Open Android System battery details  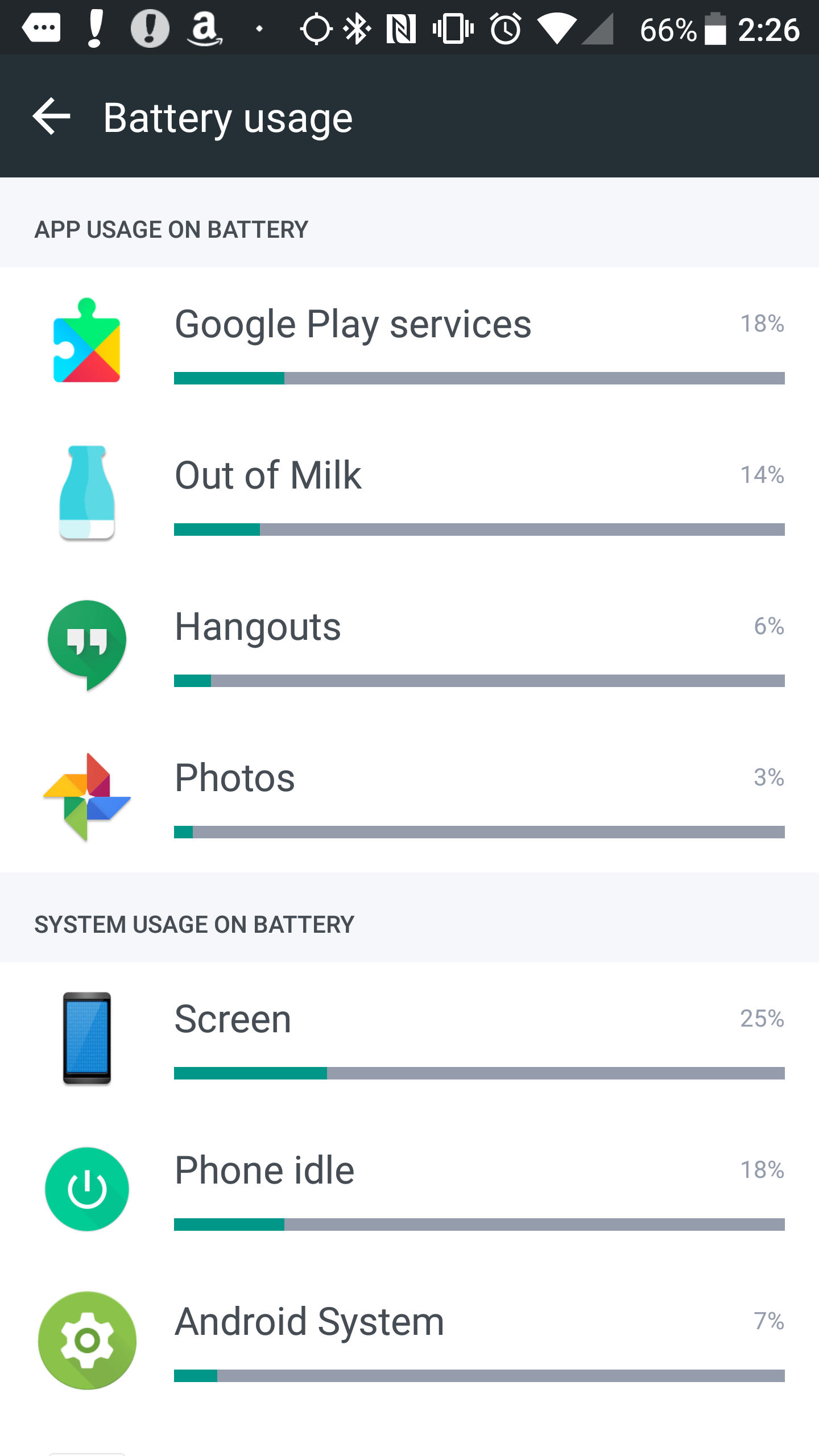point(409,1341)
